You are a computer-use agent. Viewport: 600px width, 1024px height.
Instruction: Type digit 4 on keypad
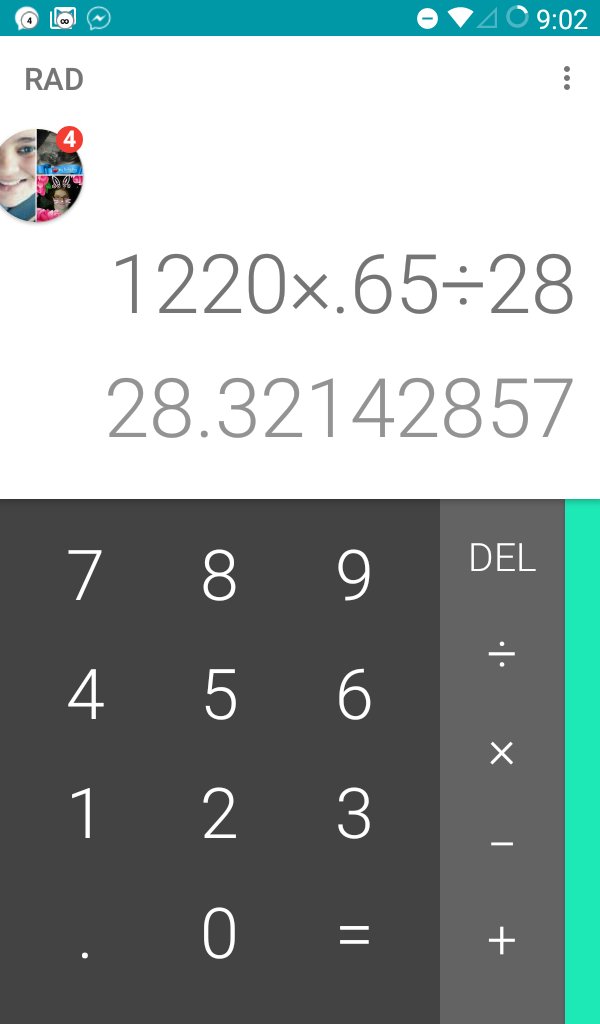(85, 695)
